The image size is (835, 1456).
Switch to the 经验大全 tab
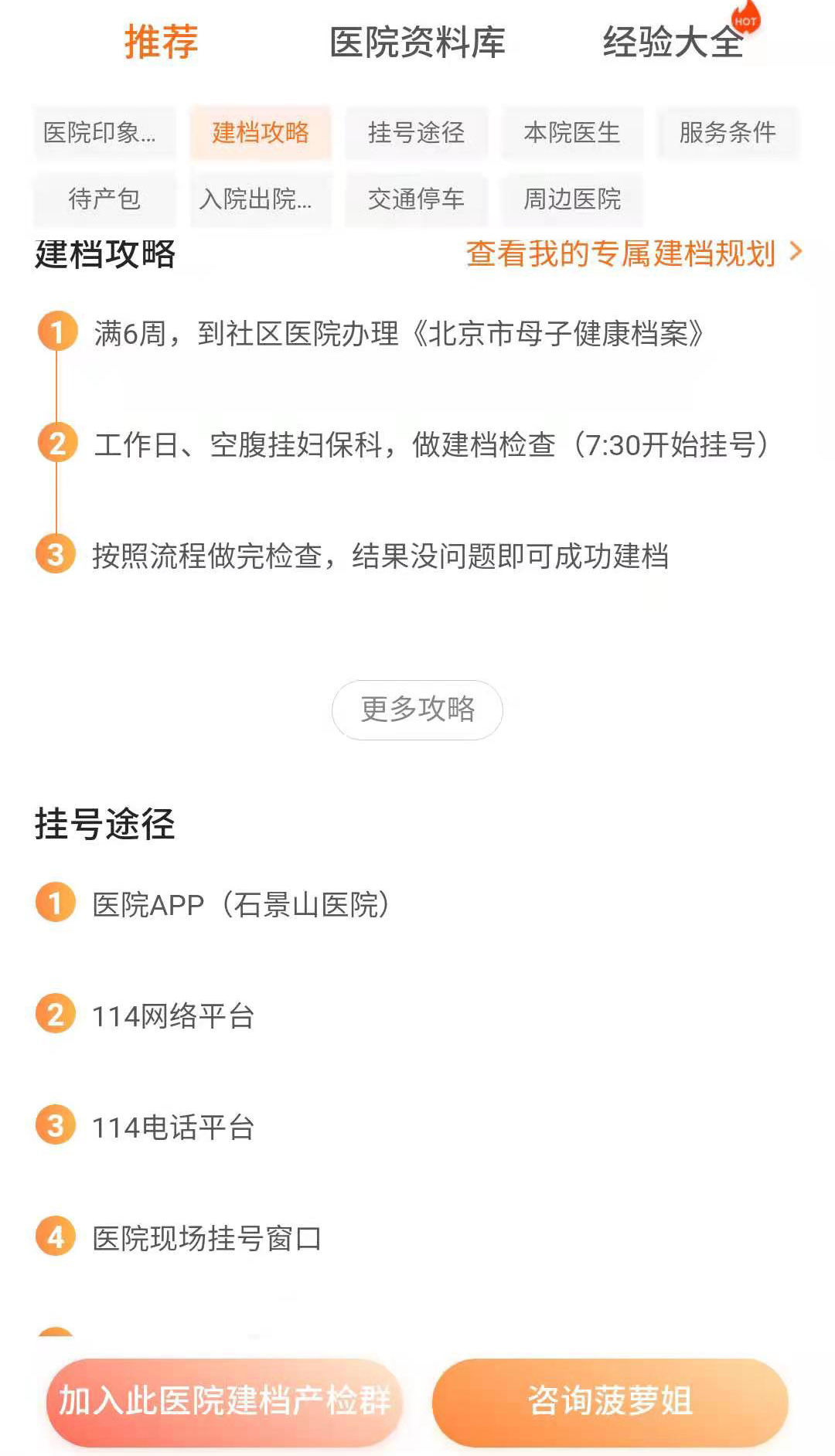click(673, 42)
